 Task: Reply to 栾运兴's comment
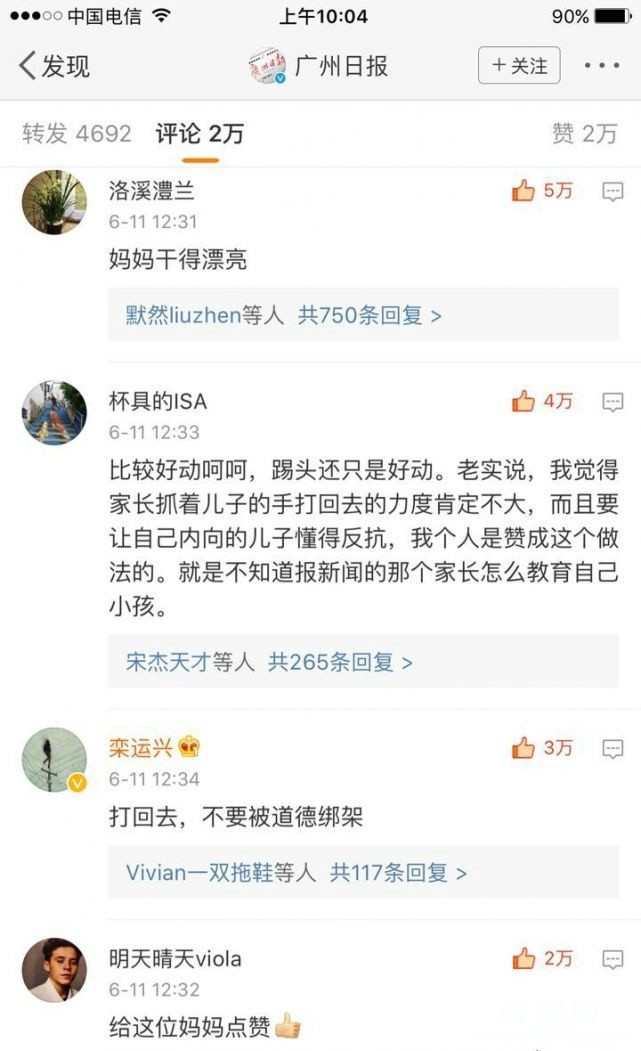(612, 747)
